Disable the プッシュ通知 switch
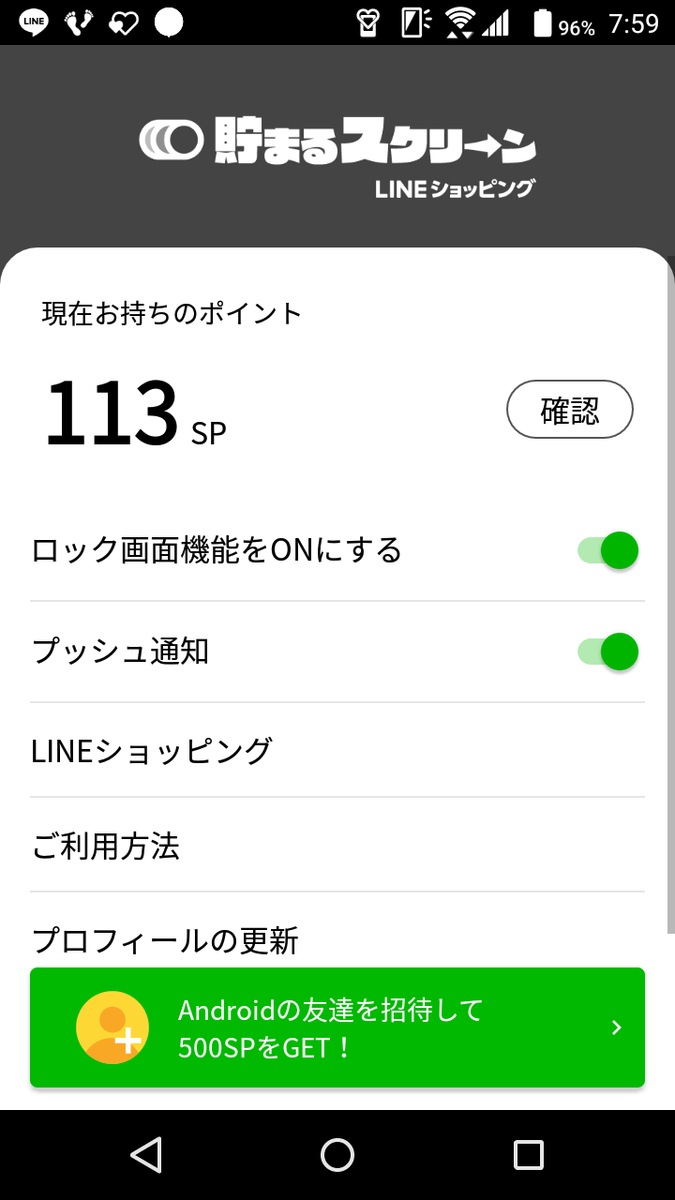The image size is (675, 1200). [608, 652]
